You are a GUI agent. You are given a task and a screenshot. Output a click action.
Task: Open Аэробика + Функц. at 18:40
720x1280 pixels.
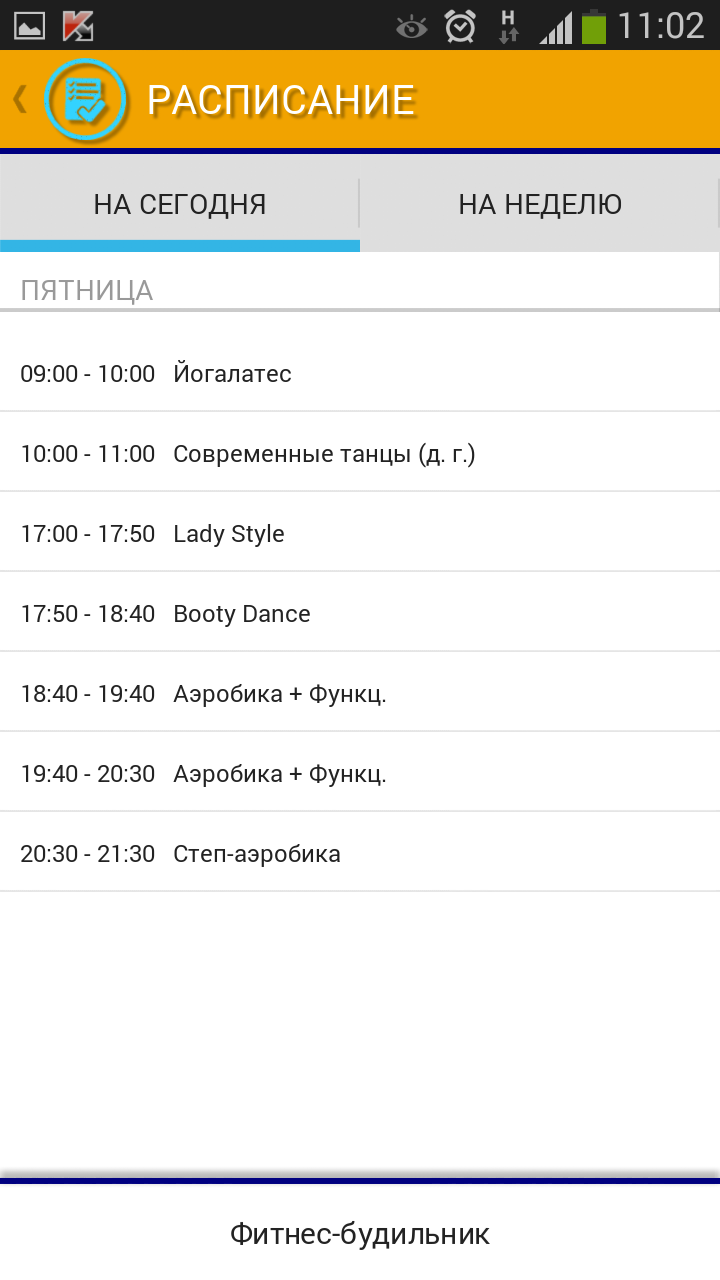(360, 694)
